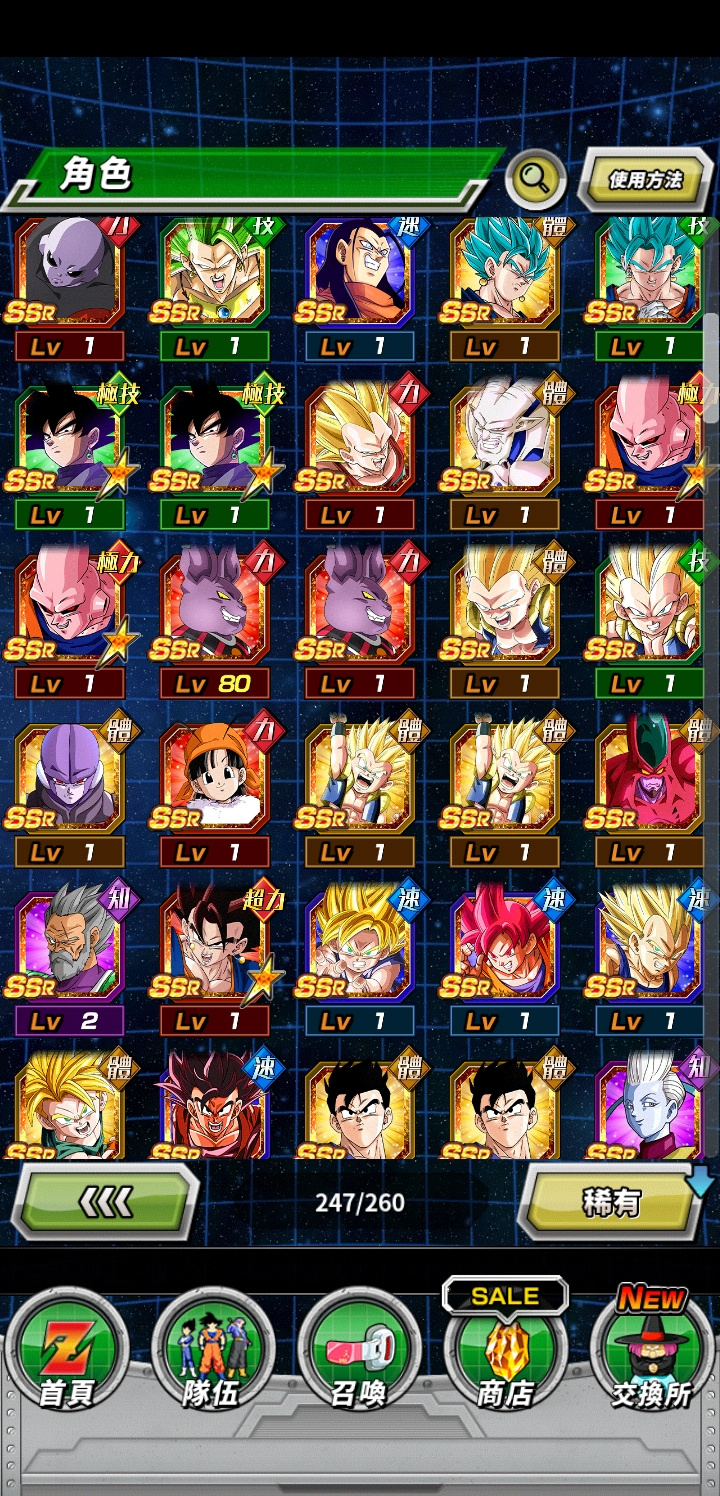Select the girl with orange bandana card
Image resolution: width=720 pixels, height=1496 pixels.
click(x=214, y=789)
